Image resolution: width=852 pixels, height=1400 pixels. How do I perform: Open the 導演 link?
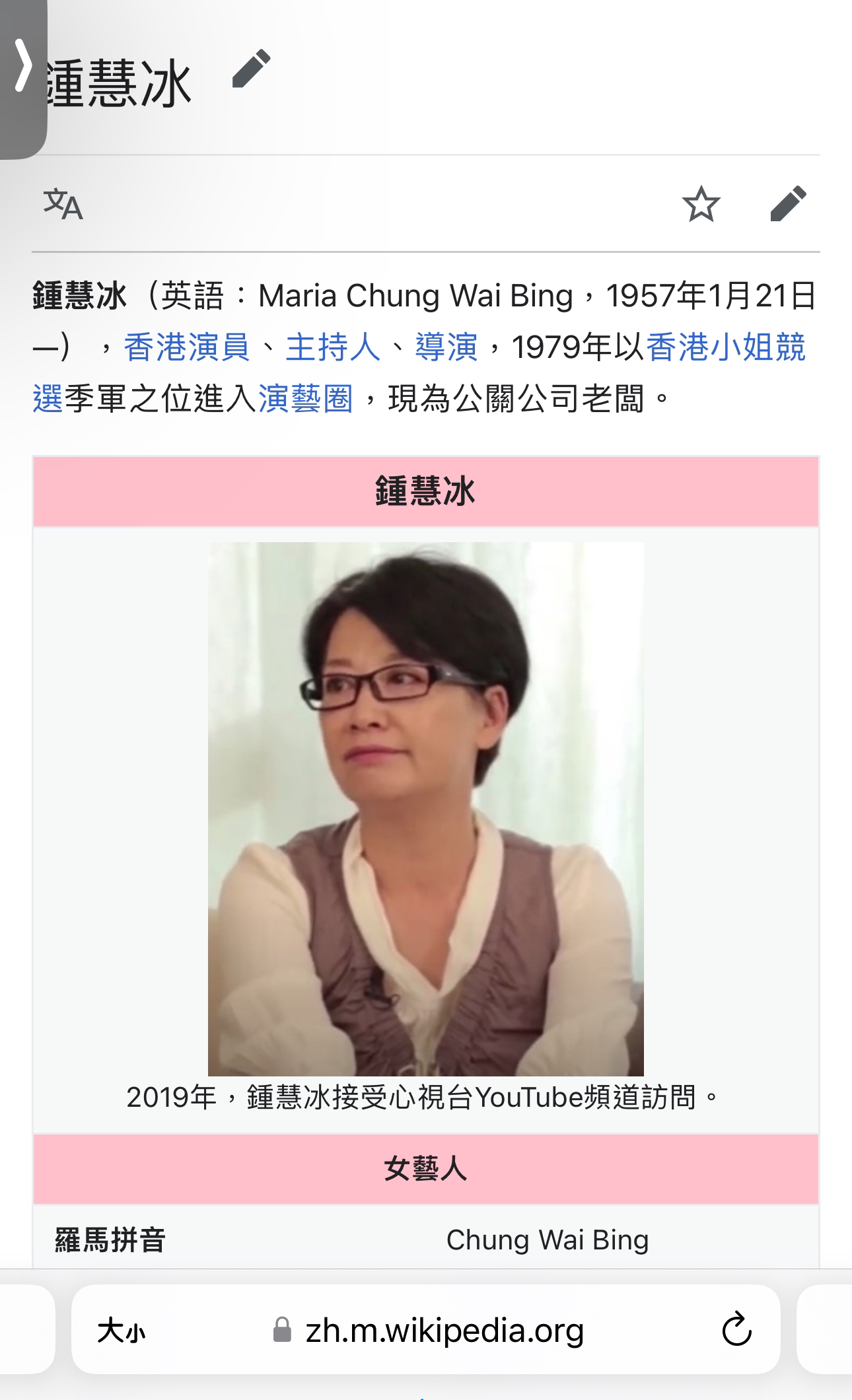click(446, 347)
